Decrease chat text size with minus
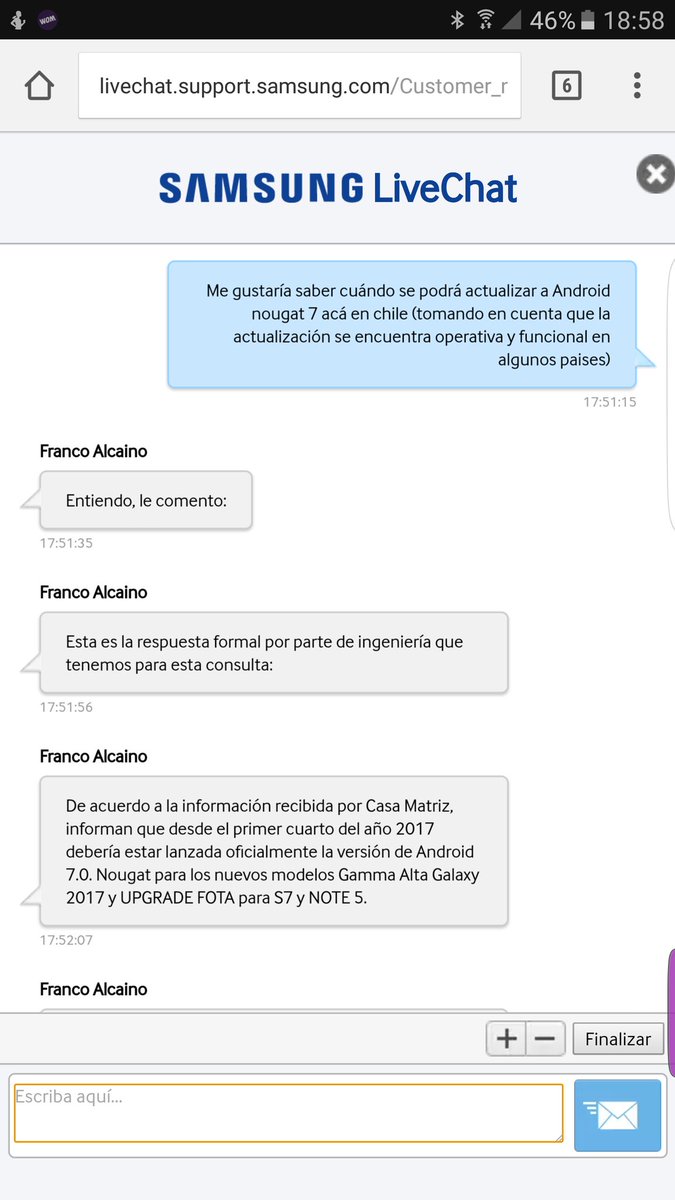The image size is (675, 1200). tap(544, 1039)
